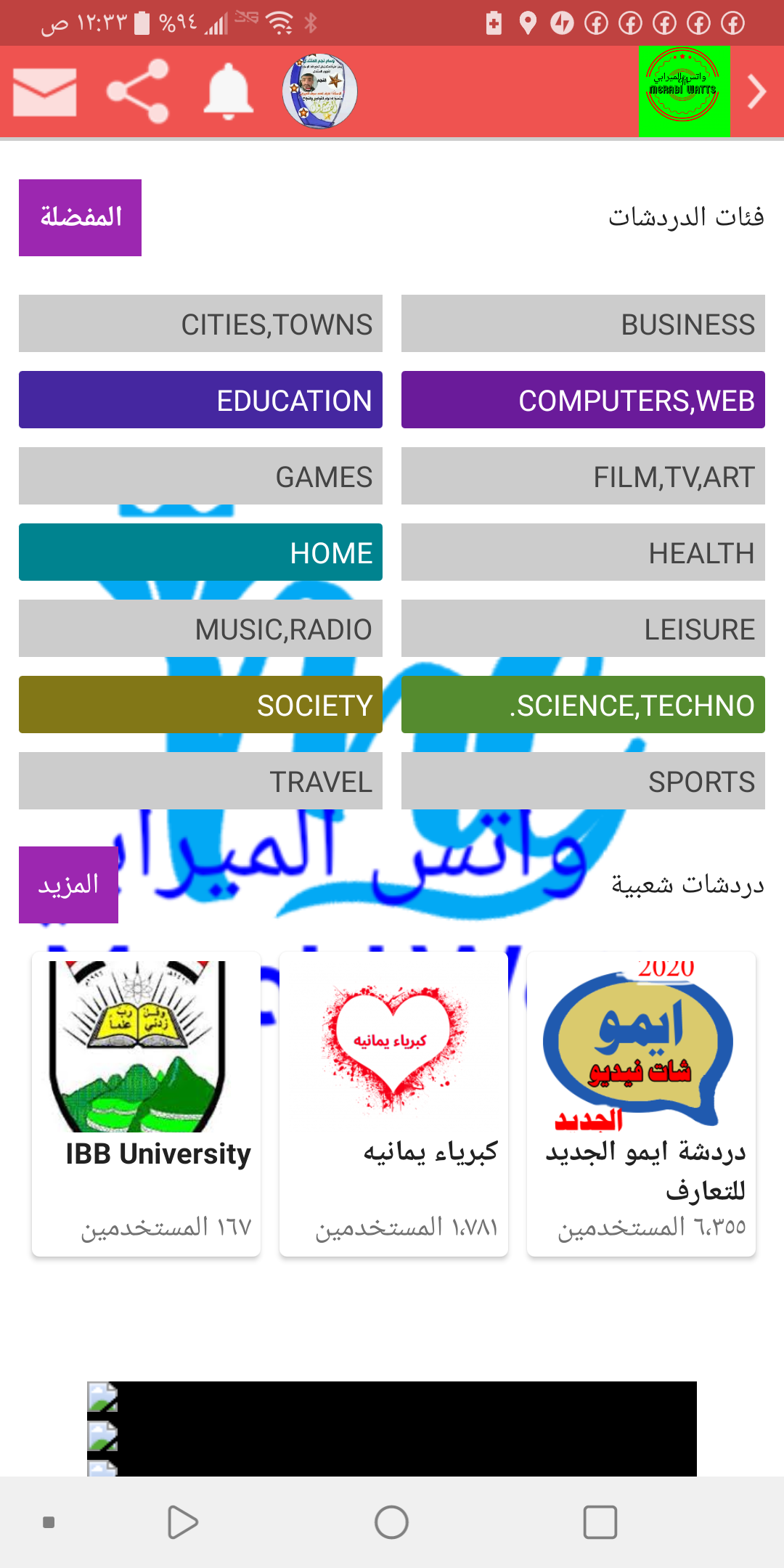Select the MUSIC,RADIO category
Screen dimensions: 784x1568
(x=200, y=629)
